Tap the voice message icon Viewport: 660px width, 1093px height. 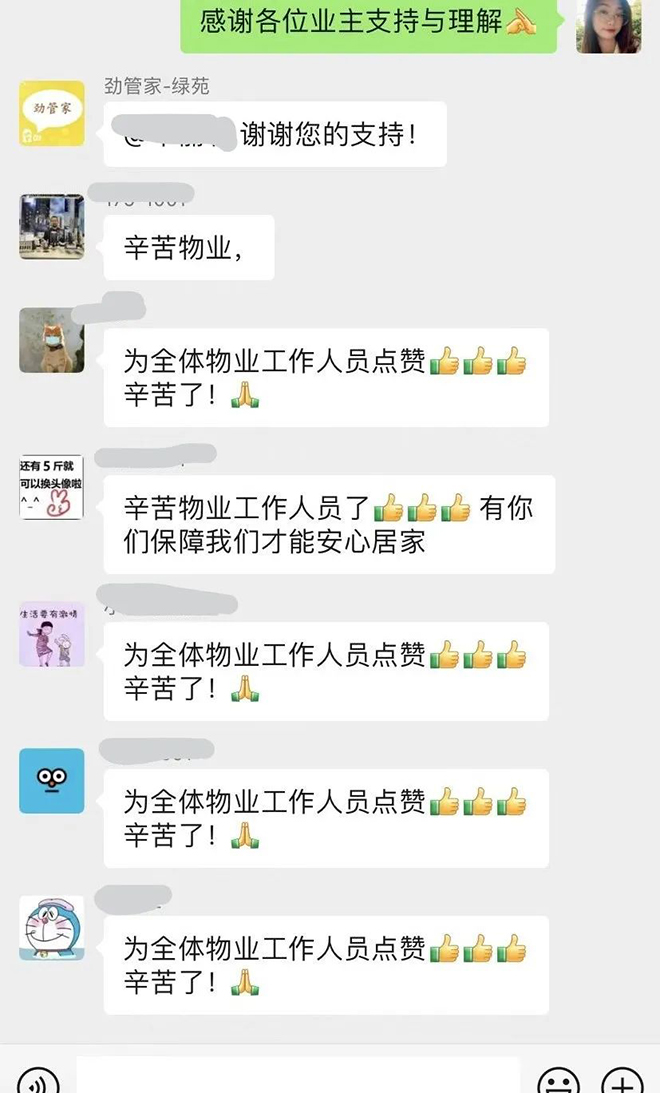(x=38, y=1082)
